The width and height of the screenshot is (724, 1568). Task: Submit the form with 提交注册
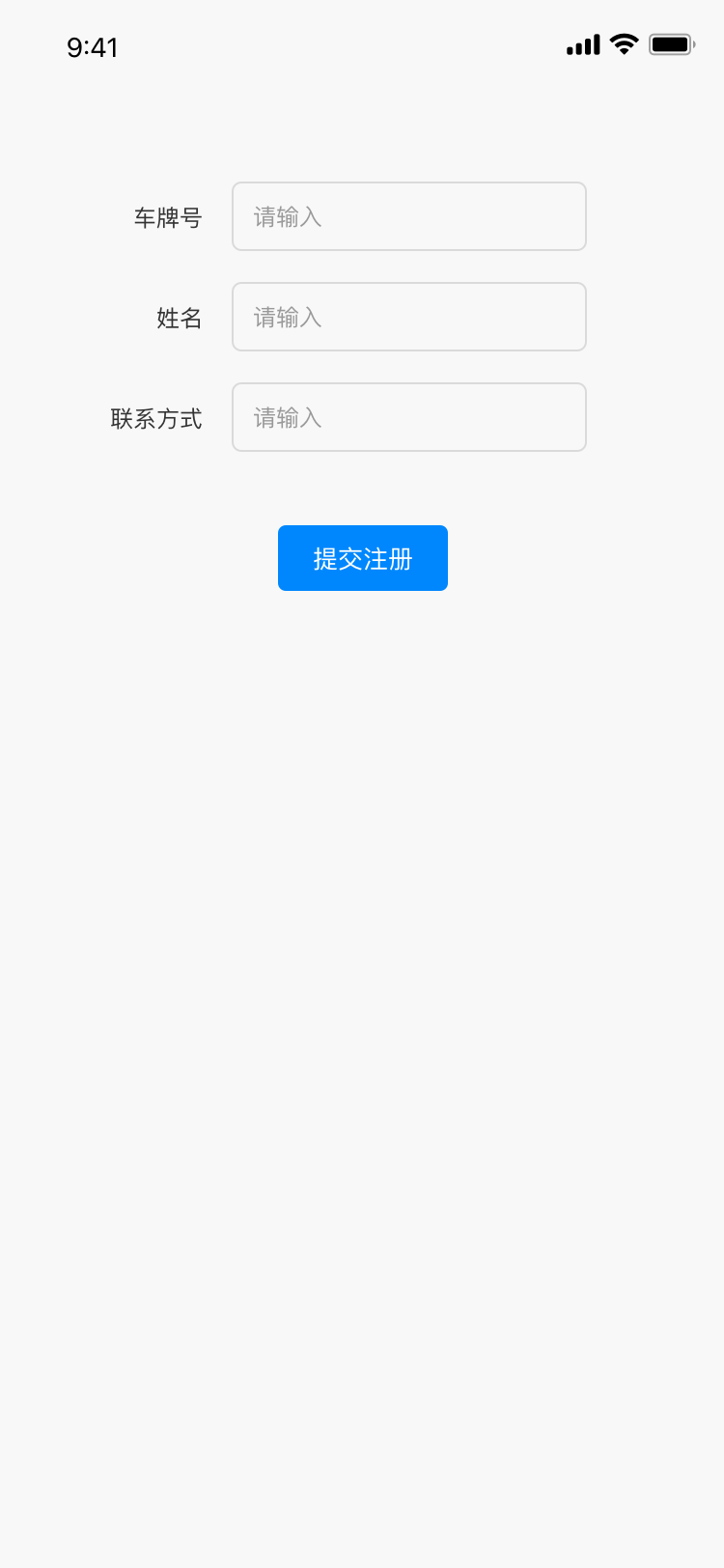[x=363, y=558]
